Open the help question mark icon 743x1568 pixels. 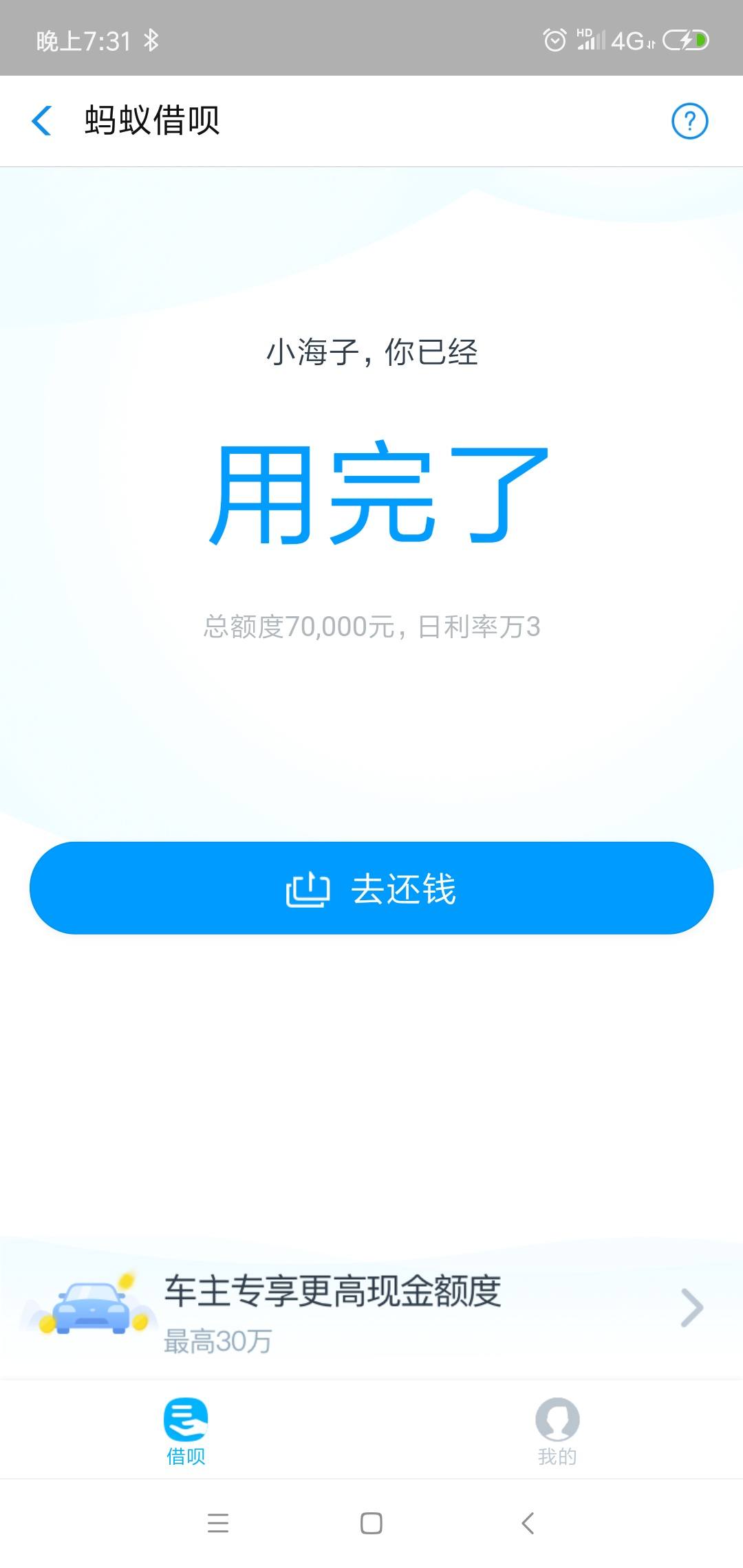[x=689, y=121]
